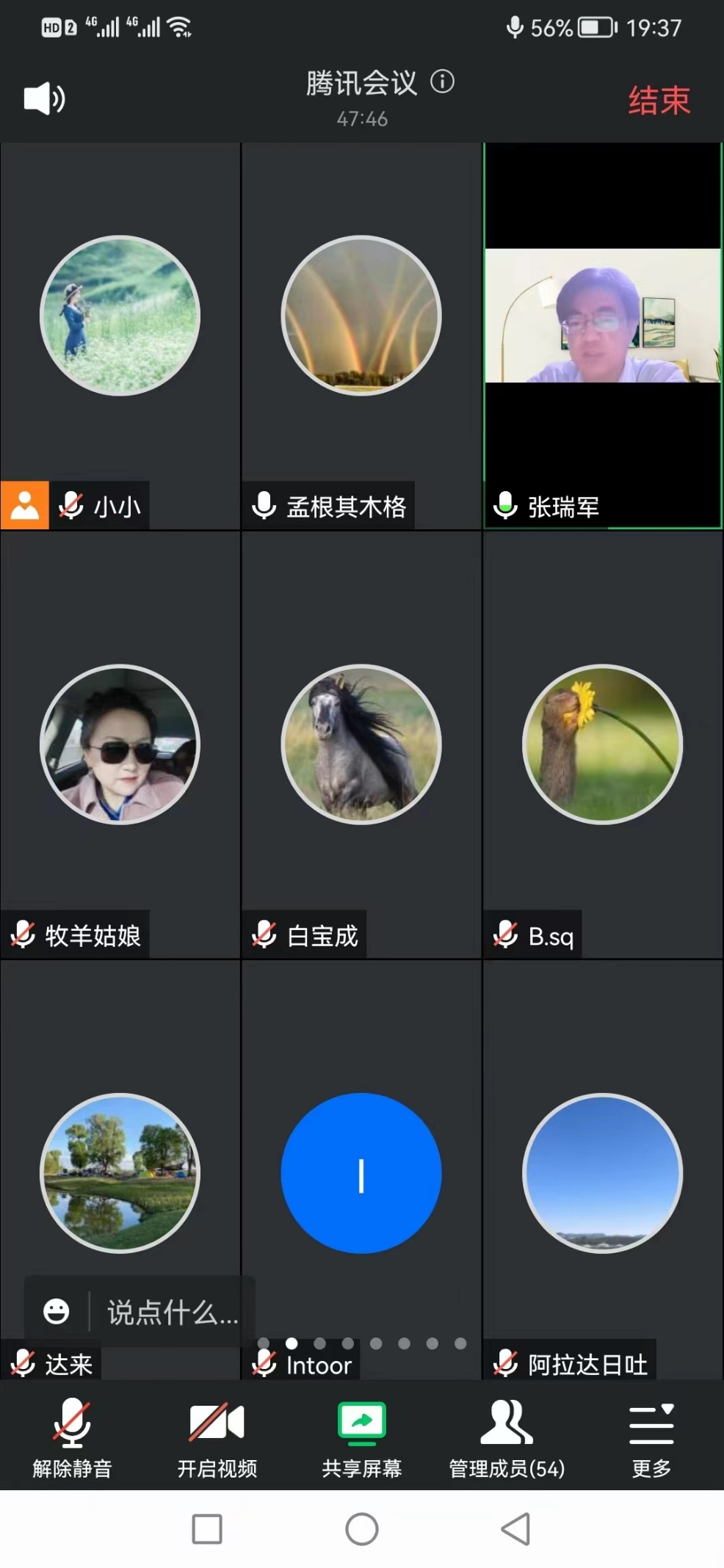The height and width of the screenshot is (1568, 724).
Task: Select 阿拉达日吐's participant tile
Action: coord(602,1173)
